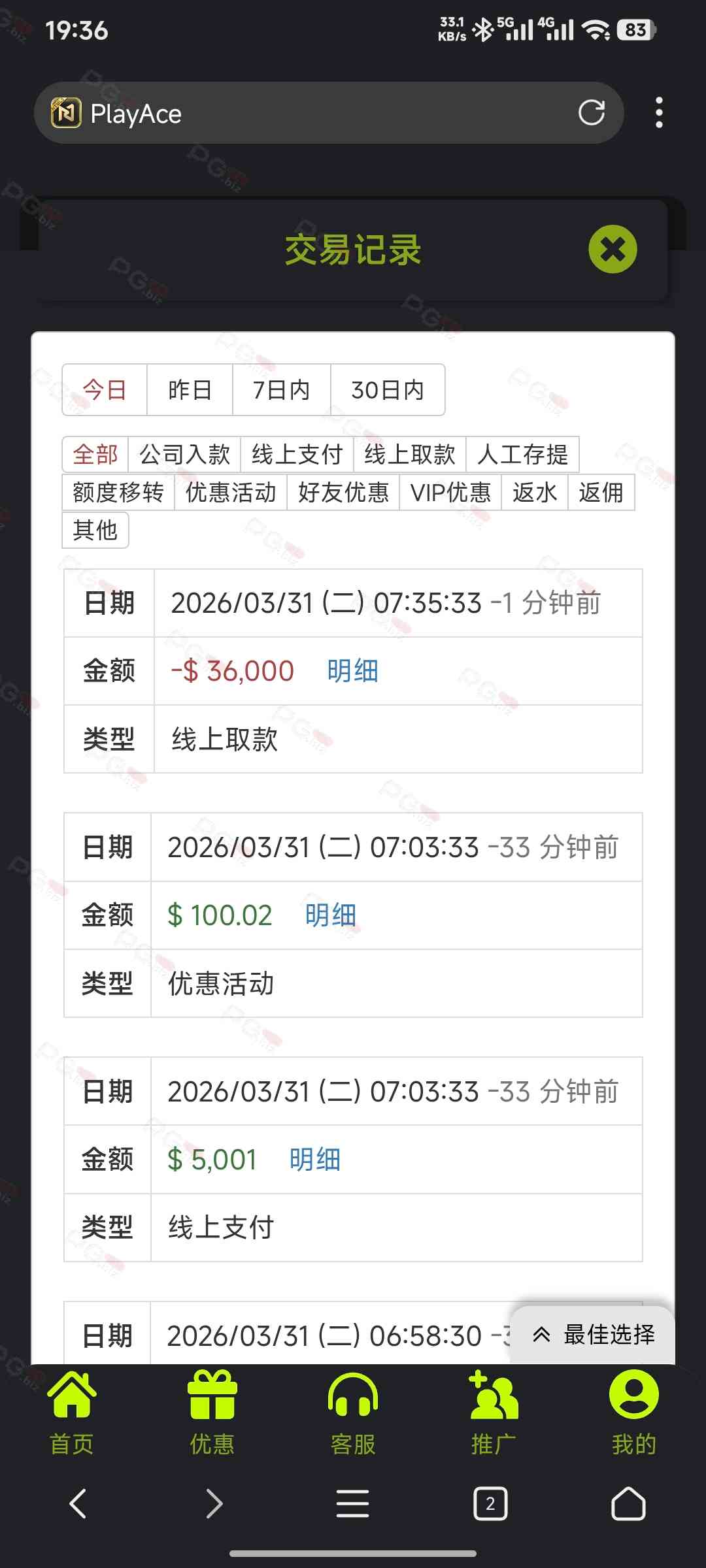Reload the page in browser
This screenshot has height=1568, width=706.
point(591,113)
